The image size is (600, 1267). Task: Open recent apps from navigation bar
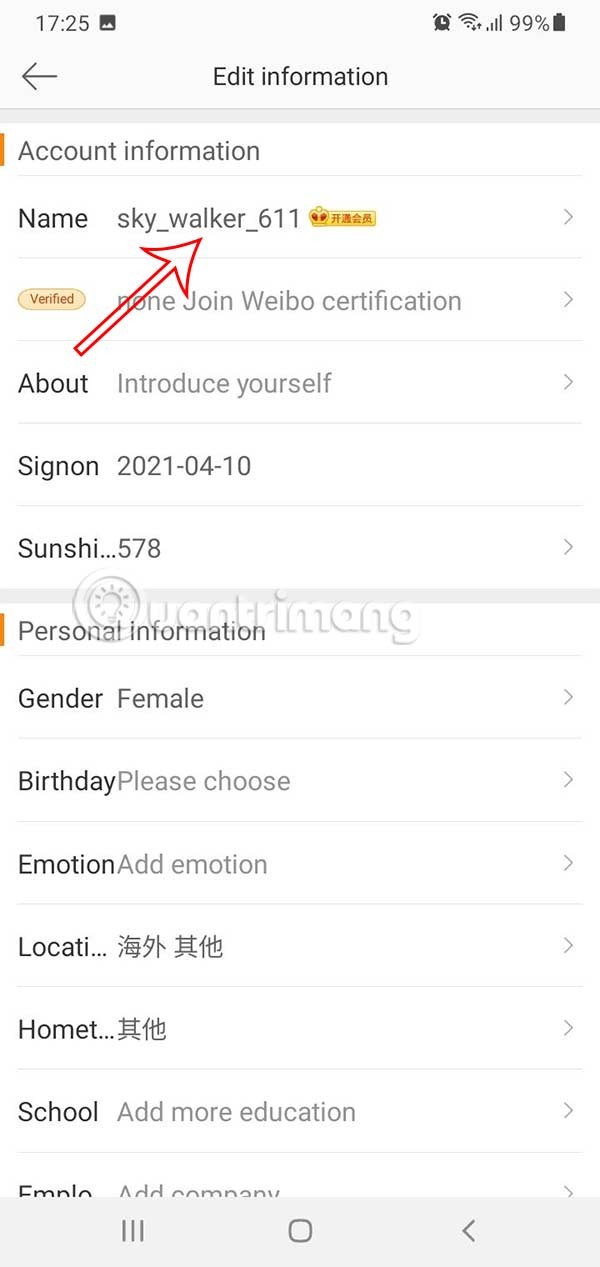(133, 1231)
